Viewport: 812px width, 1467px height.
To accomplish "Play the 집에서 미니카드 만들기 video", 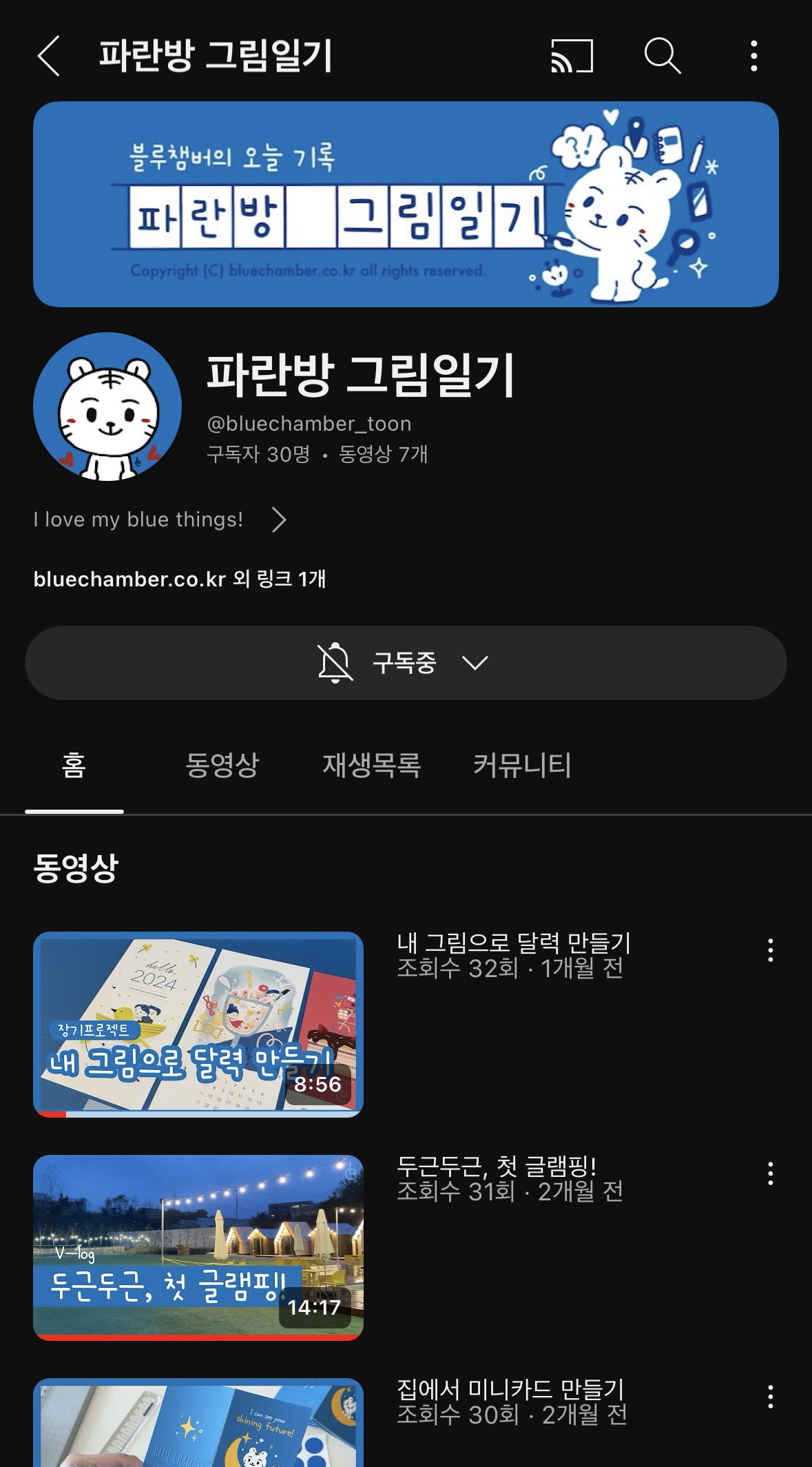I will (198, 1422).
